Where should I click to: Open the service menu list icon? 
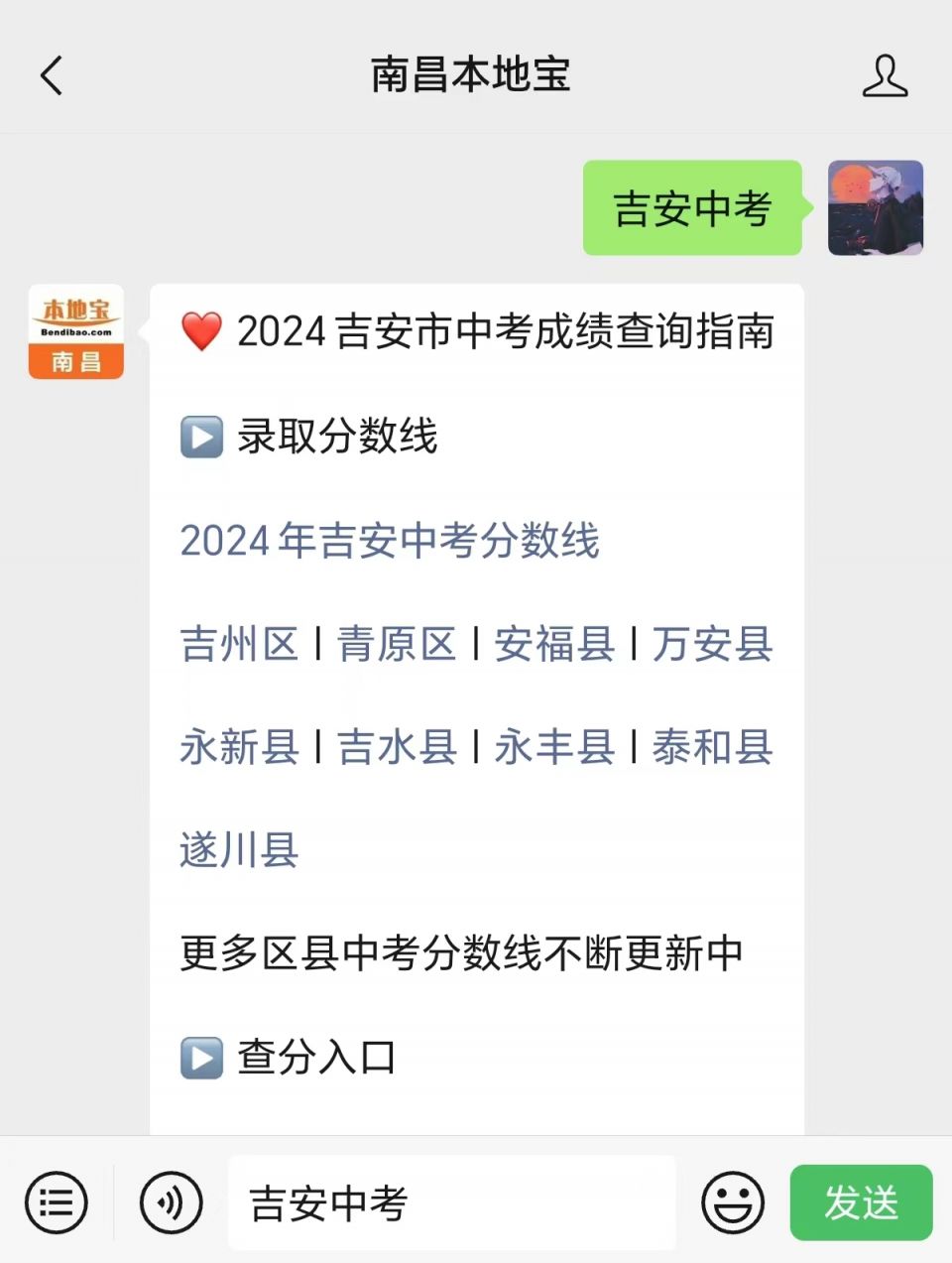[57, 1202]
